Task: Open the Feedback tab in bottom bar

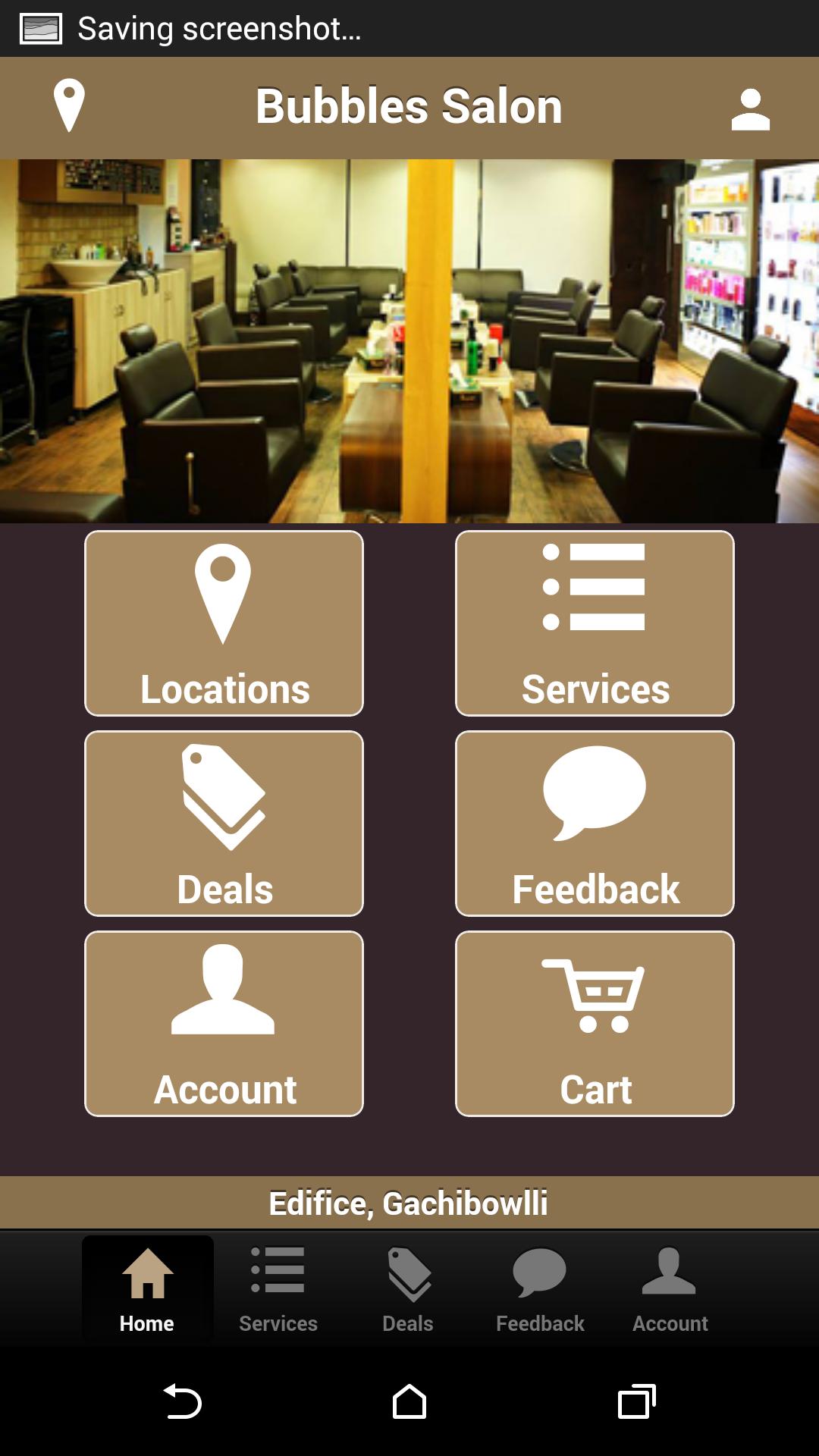Action: click(x=540, y=1289)
